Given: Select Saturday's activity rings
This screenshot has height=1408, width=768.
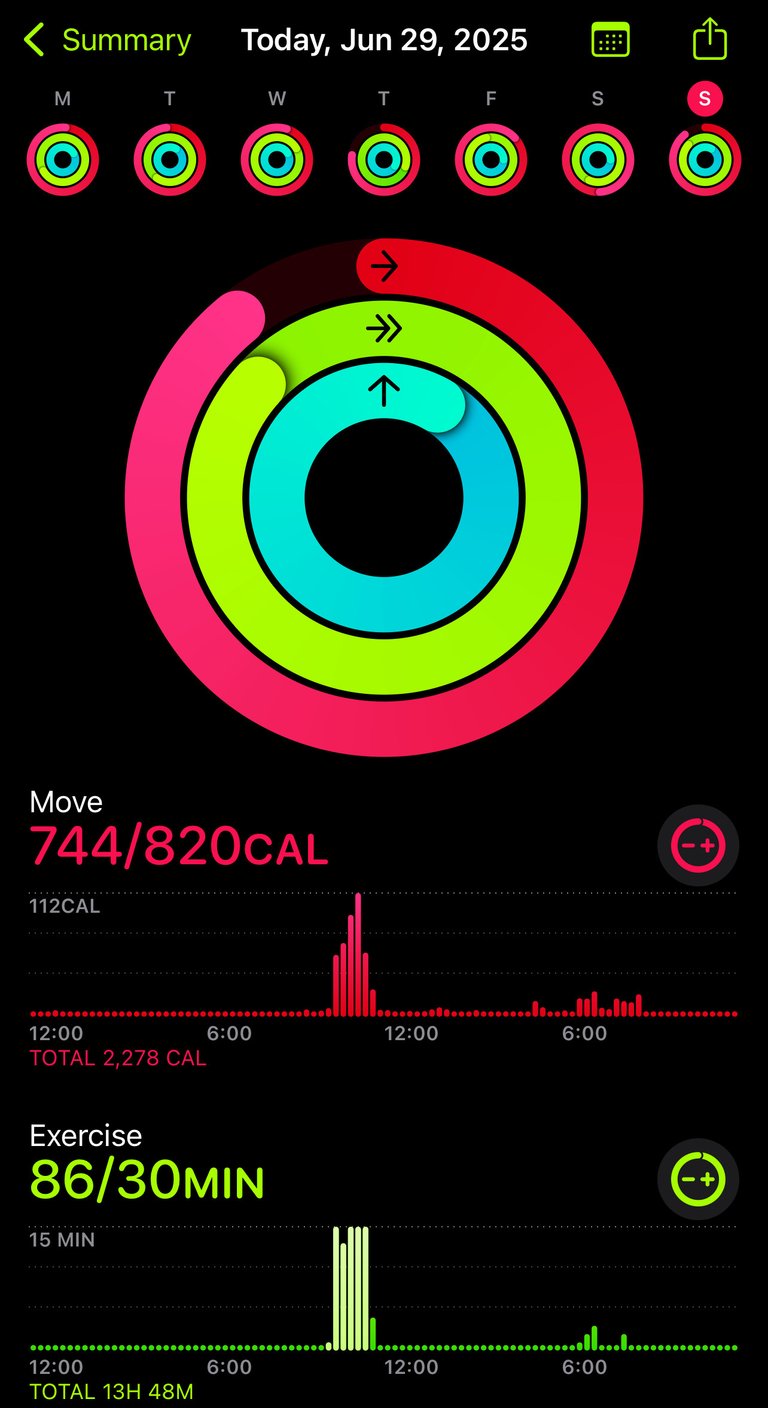Looking at the screenshot, I should pyautogui.click(x=598, y=159).
